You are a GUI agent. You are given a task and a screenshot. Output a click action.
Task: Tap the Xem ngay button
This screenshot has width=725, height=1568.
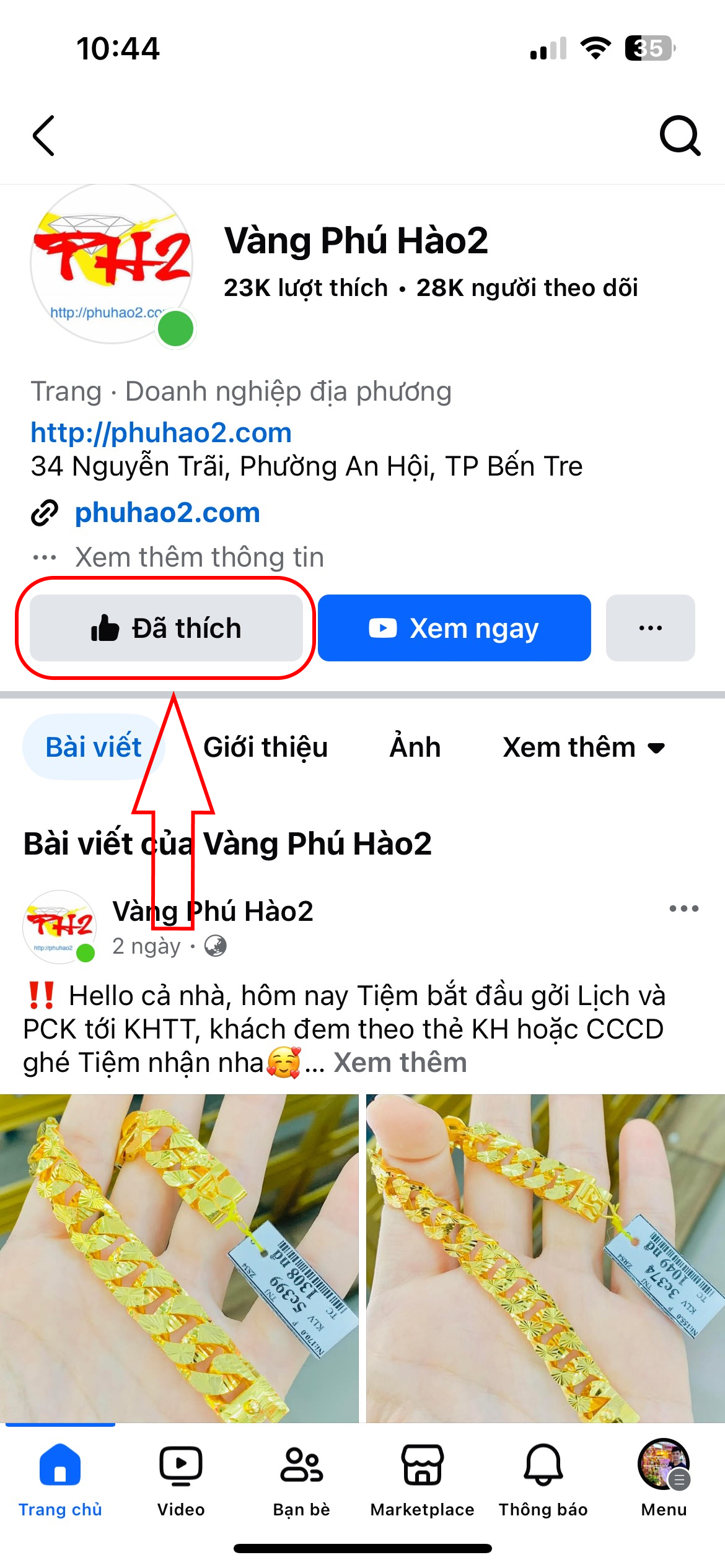(454, 628)
